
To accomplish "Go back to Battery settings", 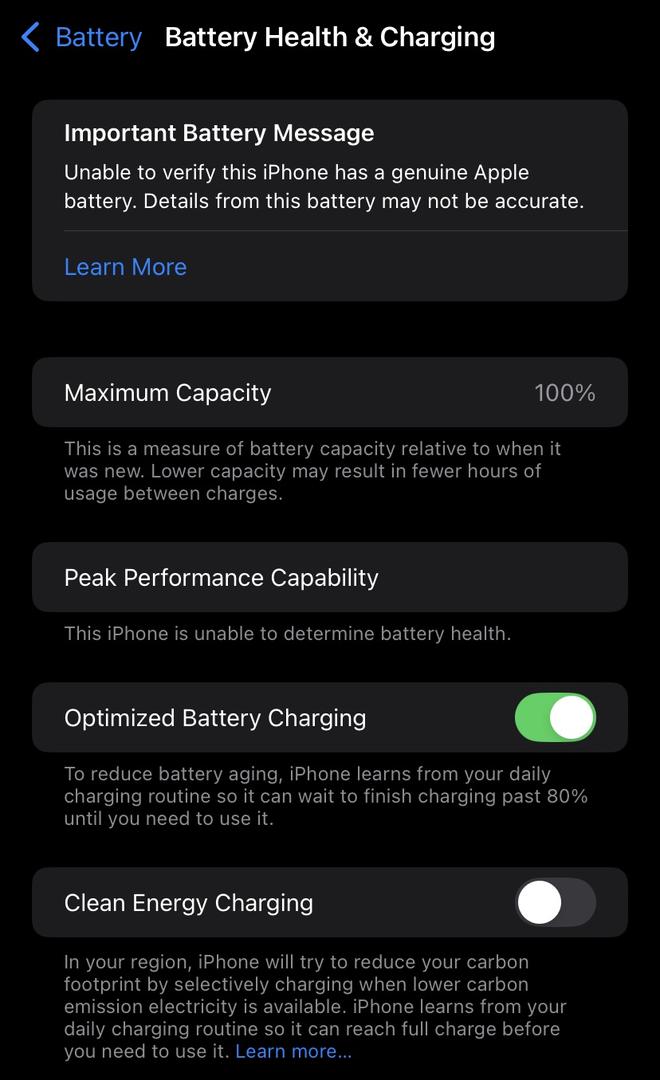I will pos(81,37).
